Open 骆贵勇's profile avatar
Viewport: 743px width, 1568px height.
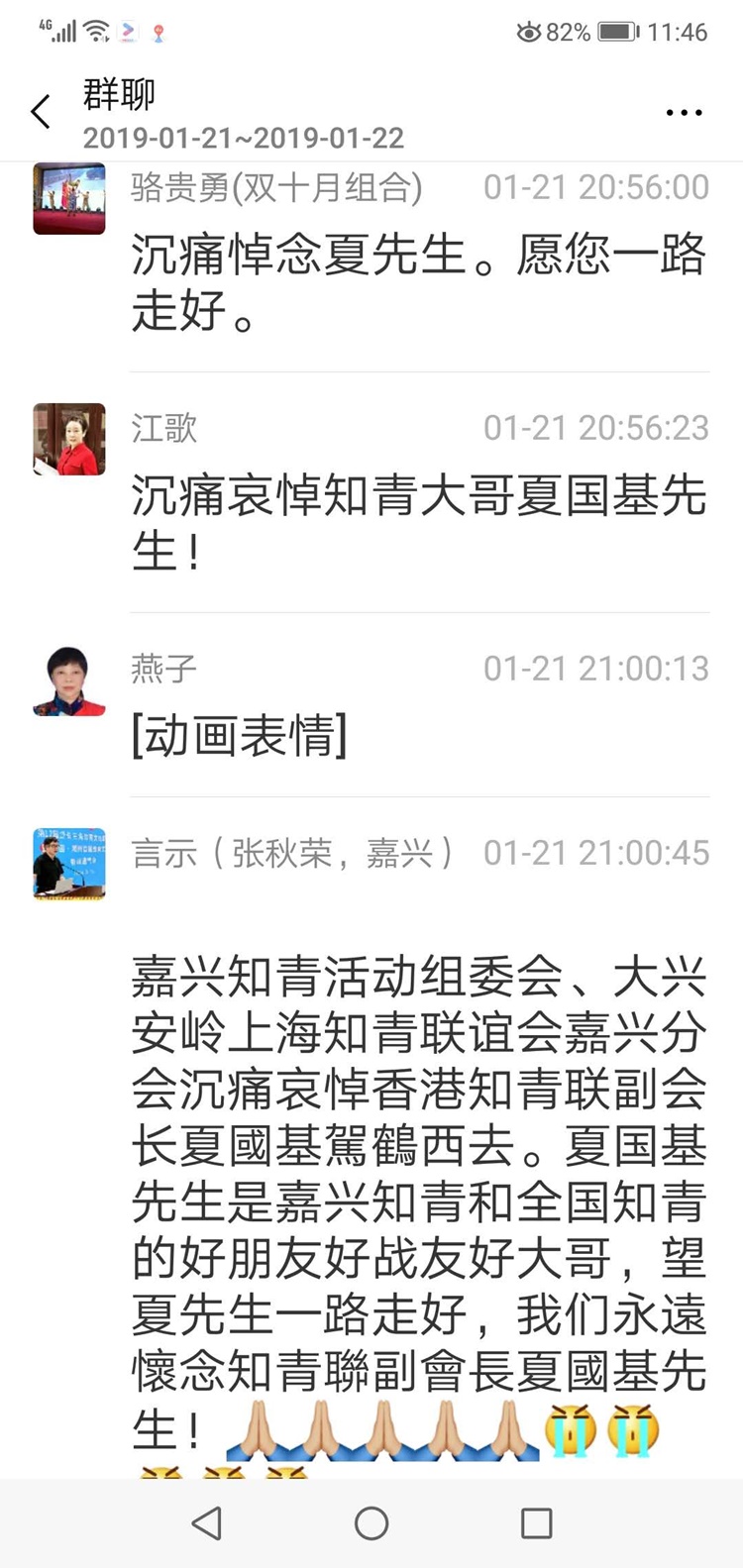coord(69,199)
